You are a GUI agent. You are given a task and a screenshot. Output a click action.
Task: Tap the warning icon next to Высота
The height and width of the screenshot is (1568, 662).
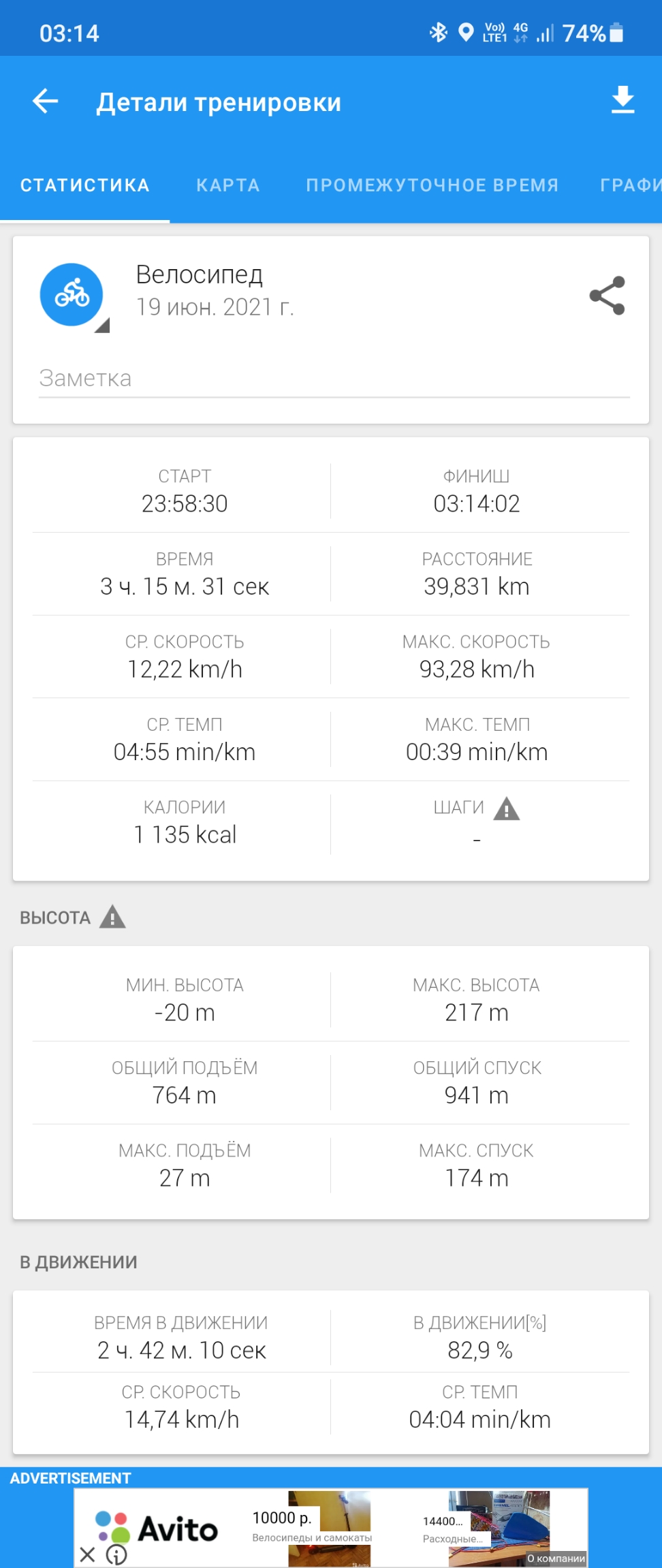(x=112, y=918)
